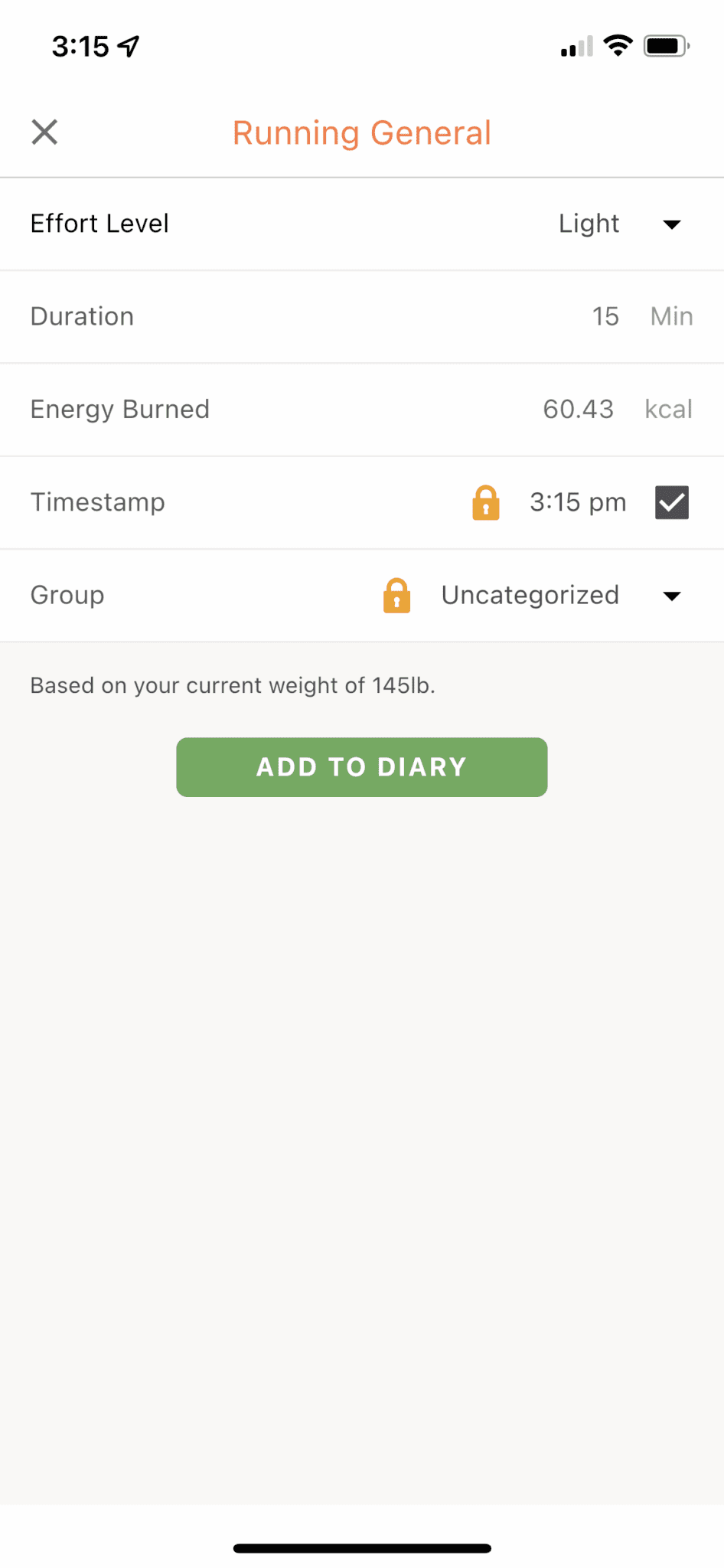
Task: Enable the Timestamp entry checkbox
Action: (671, 502)
